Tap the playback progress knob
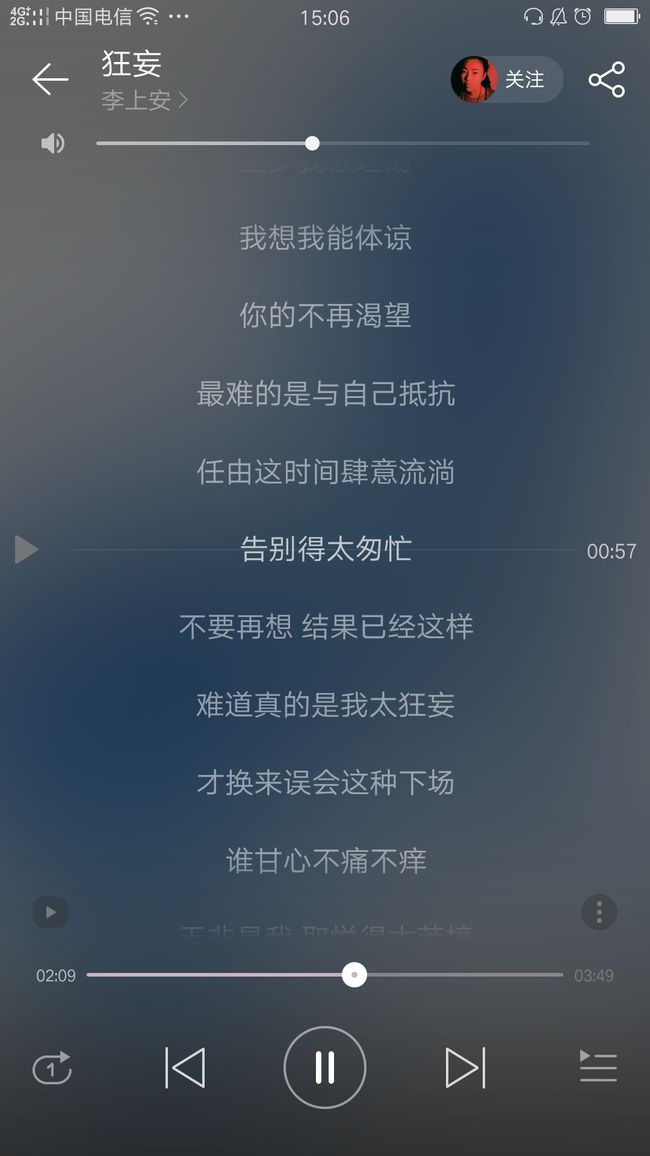Screen dimensions: 650x1156 coord(354,975)
